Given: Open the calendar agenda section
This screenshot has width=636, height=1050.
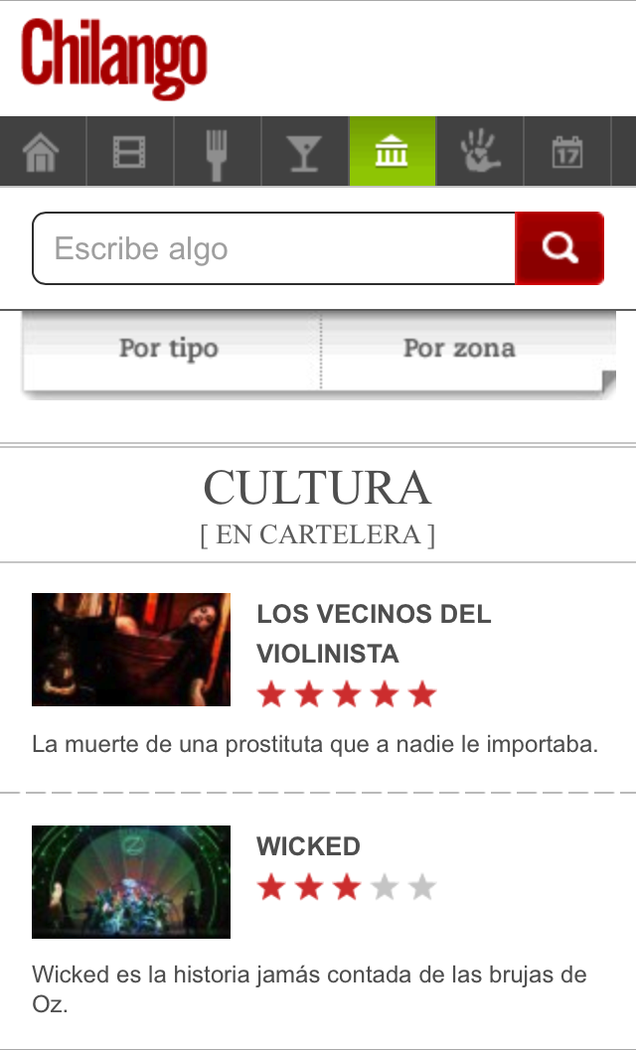Looking at the screenshot, I should (x=567, y=152).
